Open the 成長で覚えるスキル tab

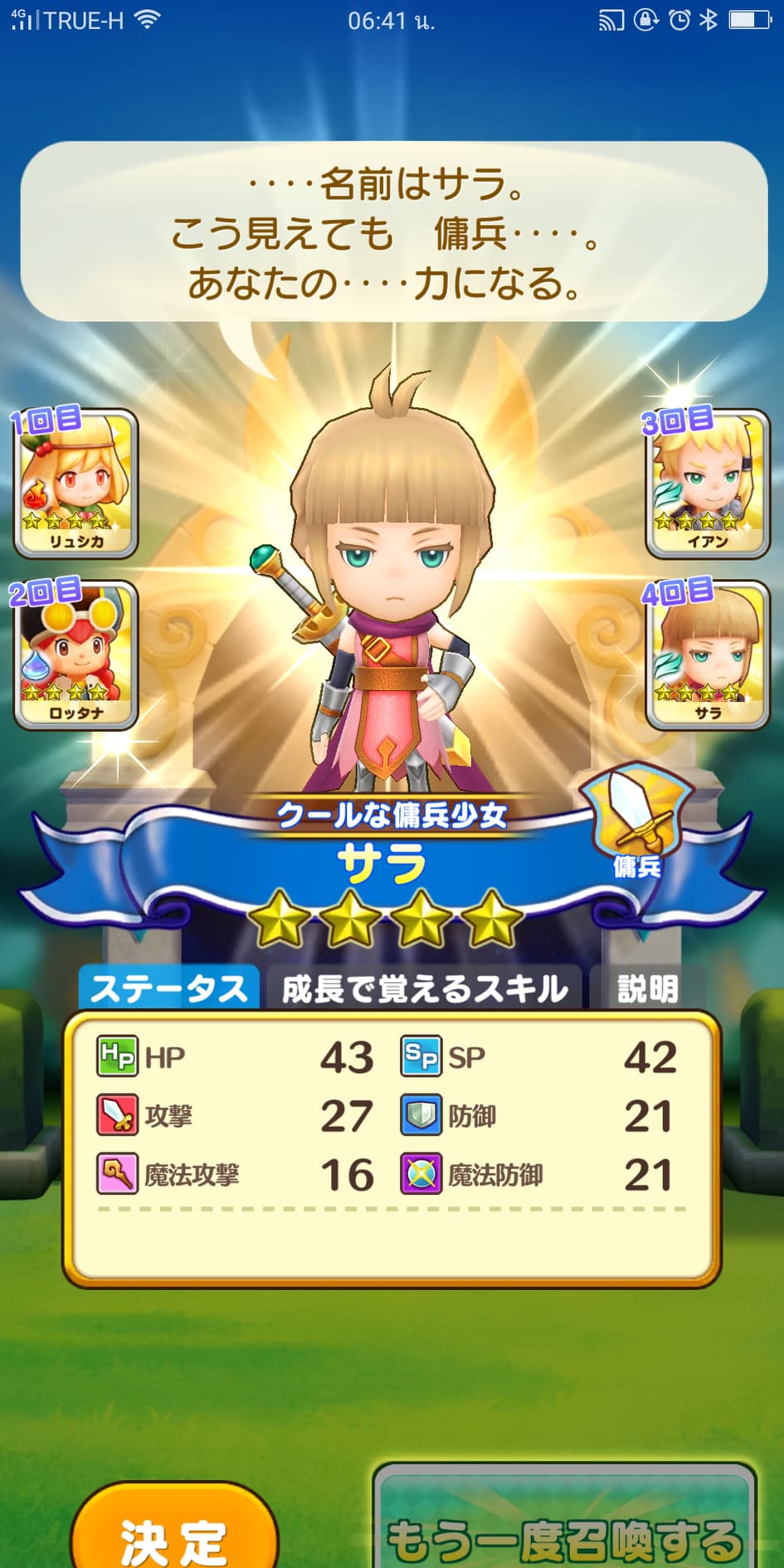pos(425,988)
